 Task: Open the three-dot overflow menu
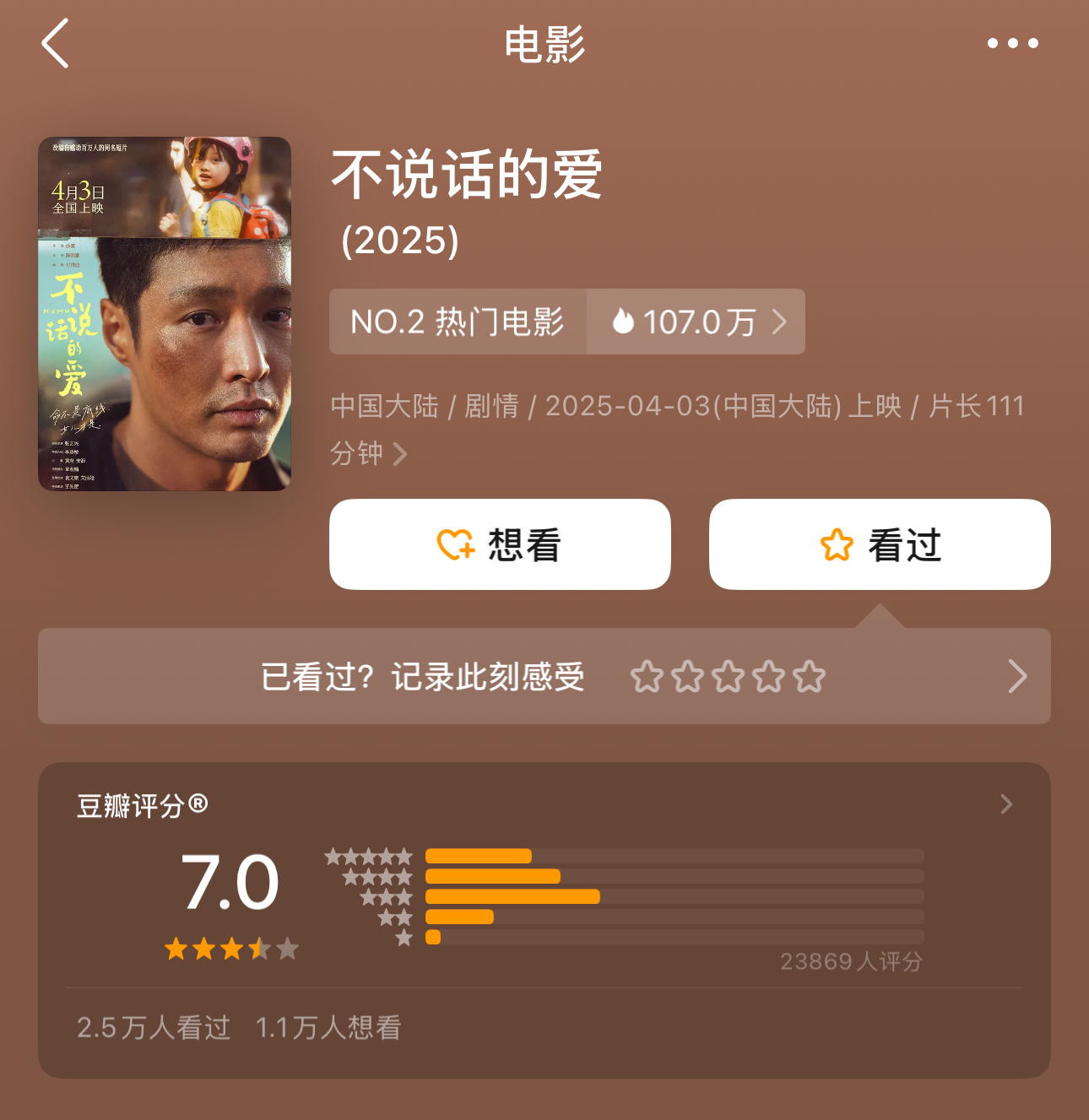[x=1012, y=44]
